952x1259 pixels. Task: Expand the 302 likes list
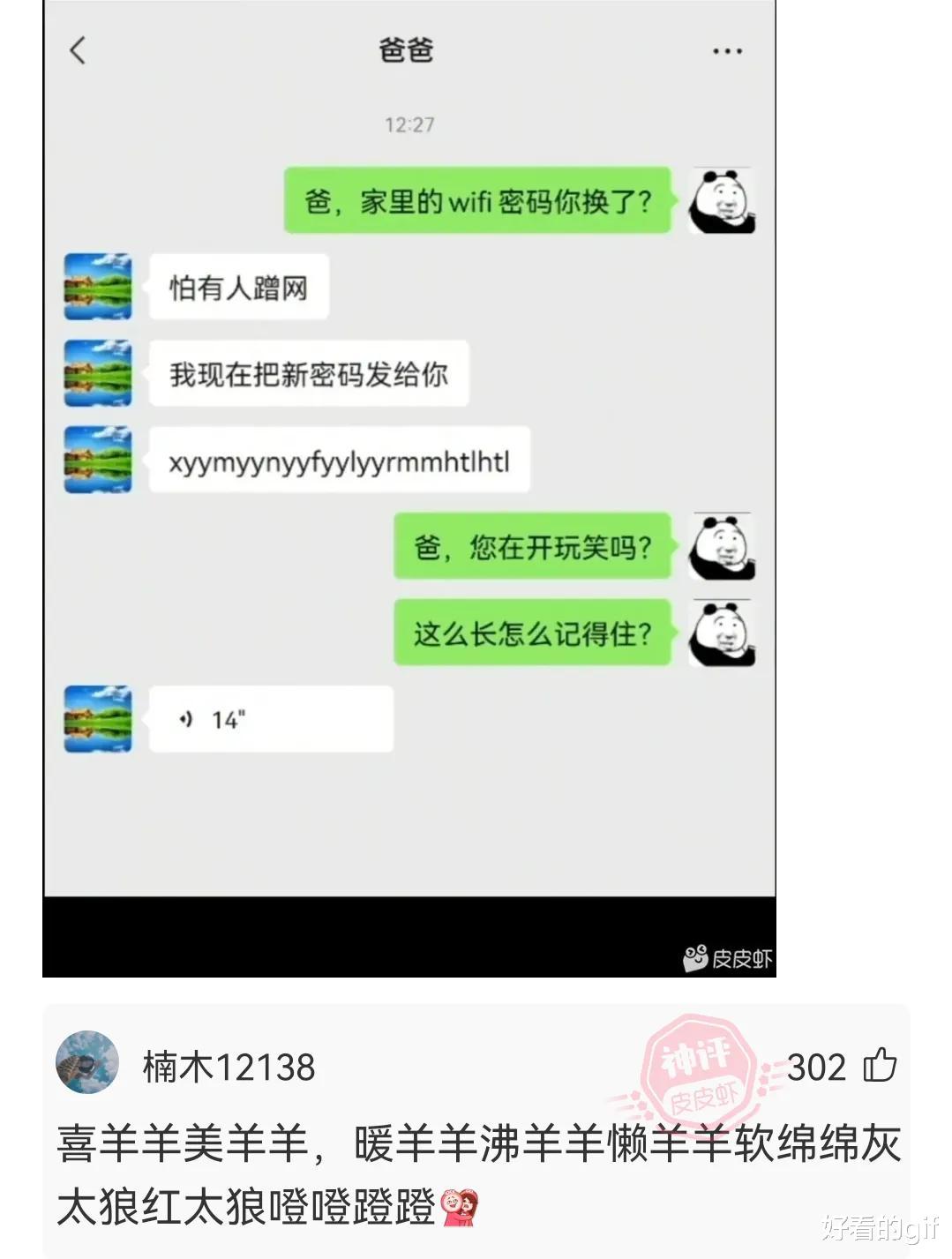coord(820,1068)
